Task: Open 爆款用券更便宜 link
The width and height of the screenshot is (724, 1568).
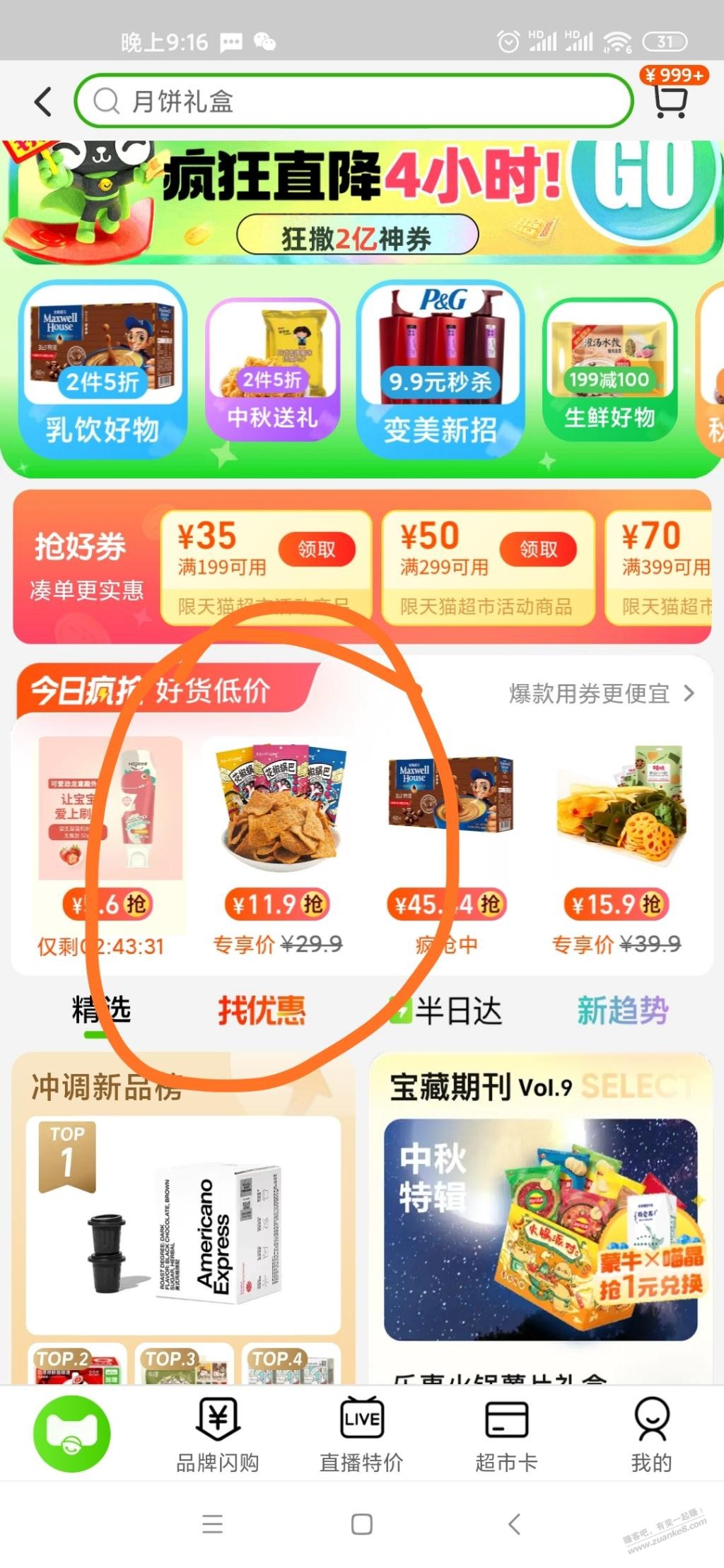Action: coord(601,694)
